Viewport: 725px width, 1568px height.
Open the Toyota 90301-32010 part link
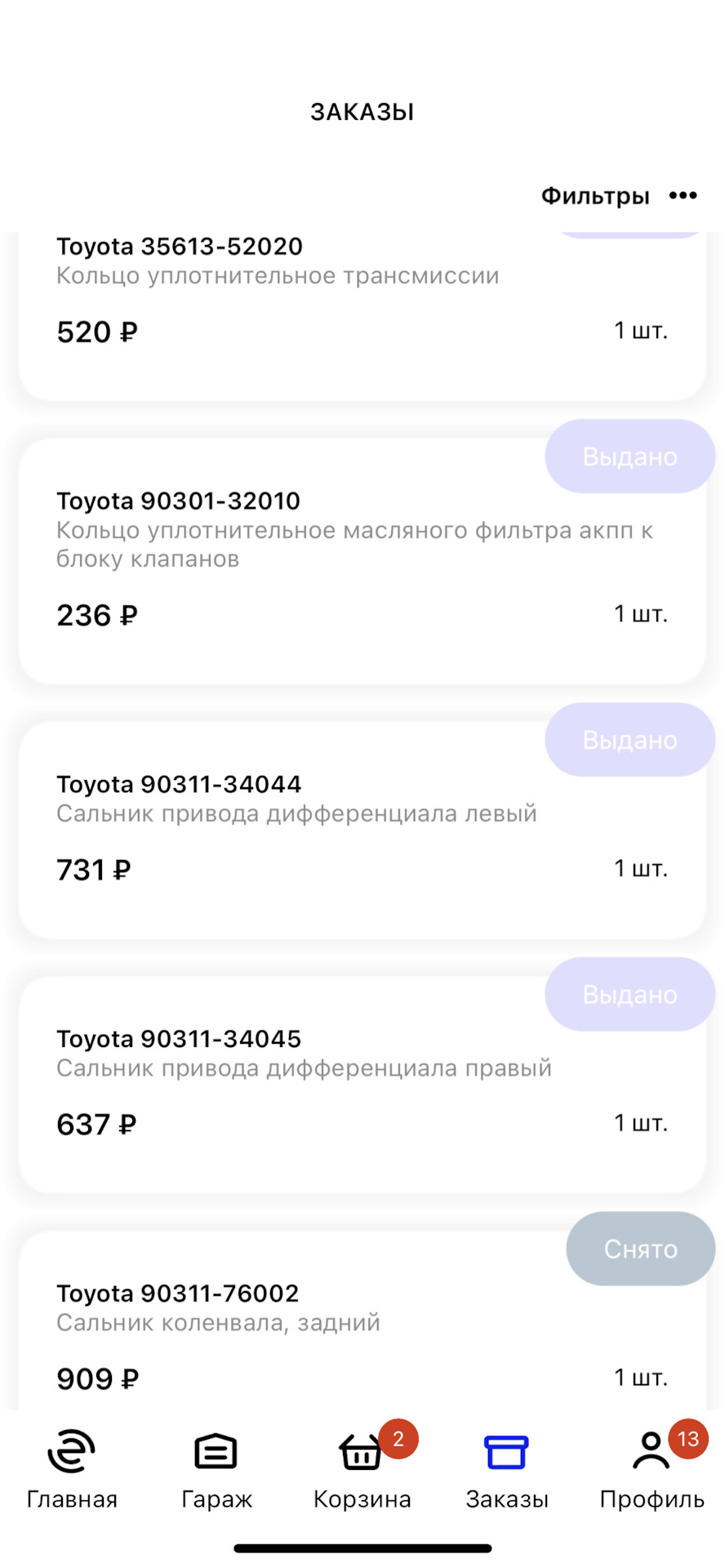pyautogui.click(x=177, y=500)
